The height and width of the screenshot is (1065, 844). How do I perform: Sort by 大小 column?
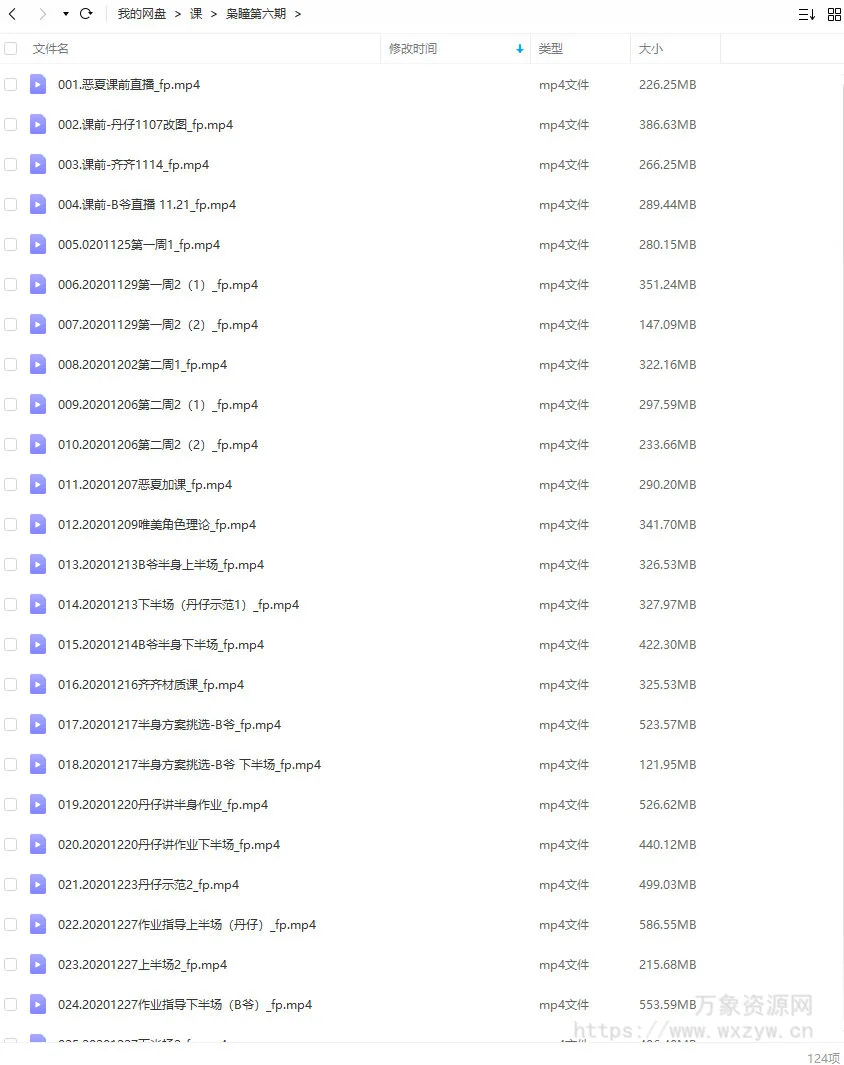(650, 48)
